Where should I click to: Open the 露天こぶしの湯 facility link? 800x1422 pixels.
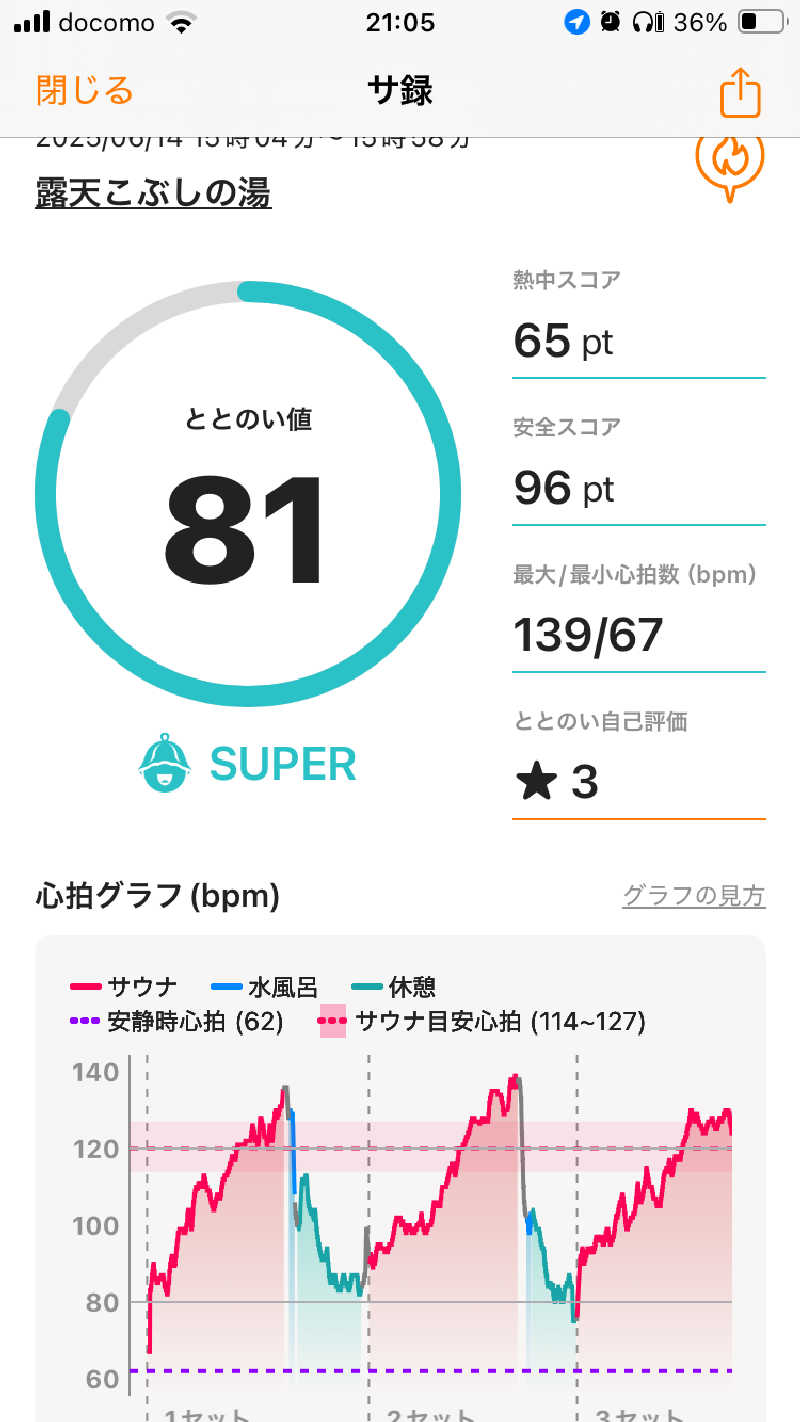[153, 192]
